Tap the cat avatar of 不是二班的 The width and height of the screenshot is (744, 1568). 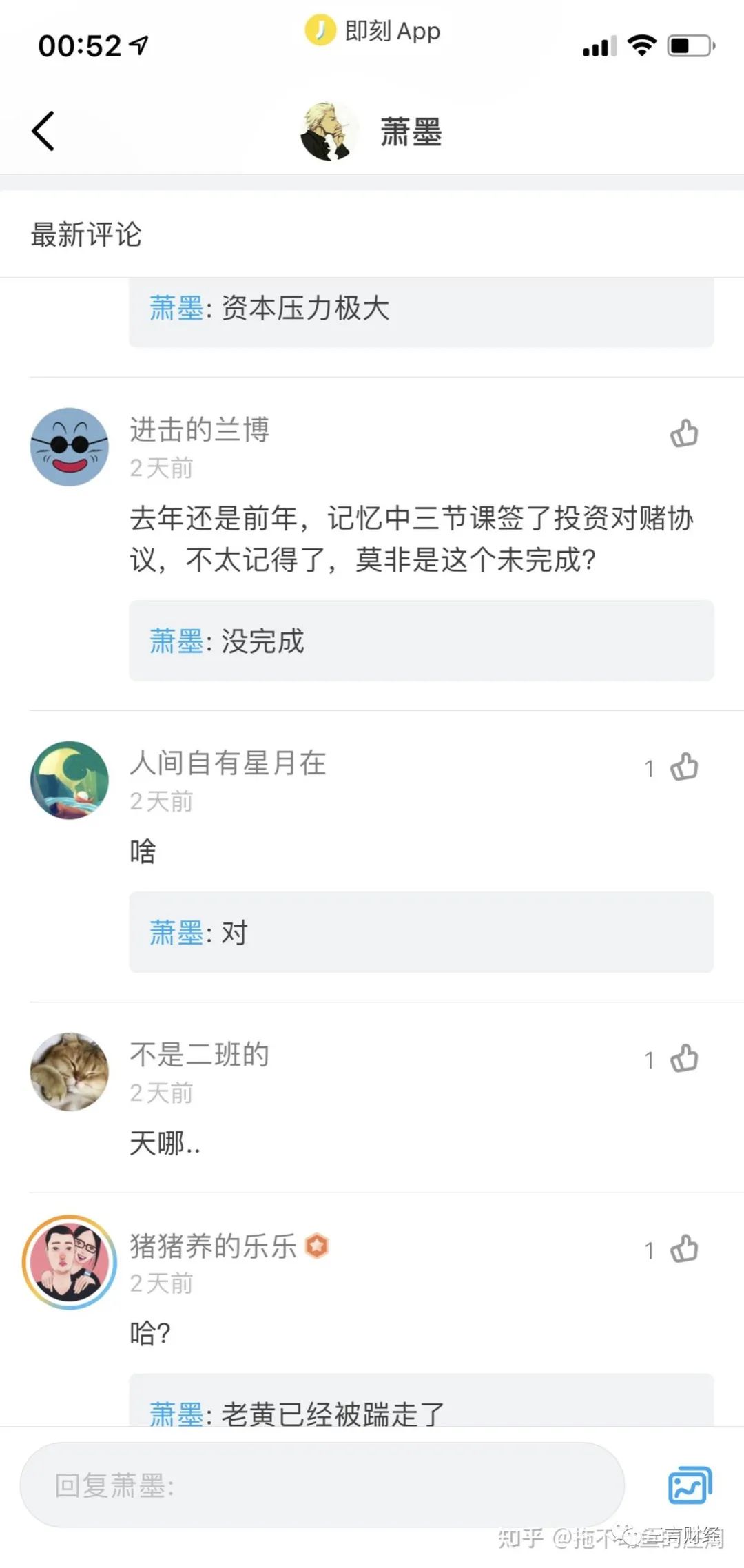[x=70, y=1071]
